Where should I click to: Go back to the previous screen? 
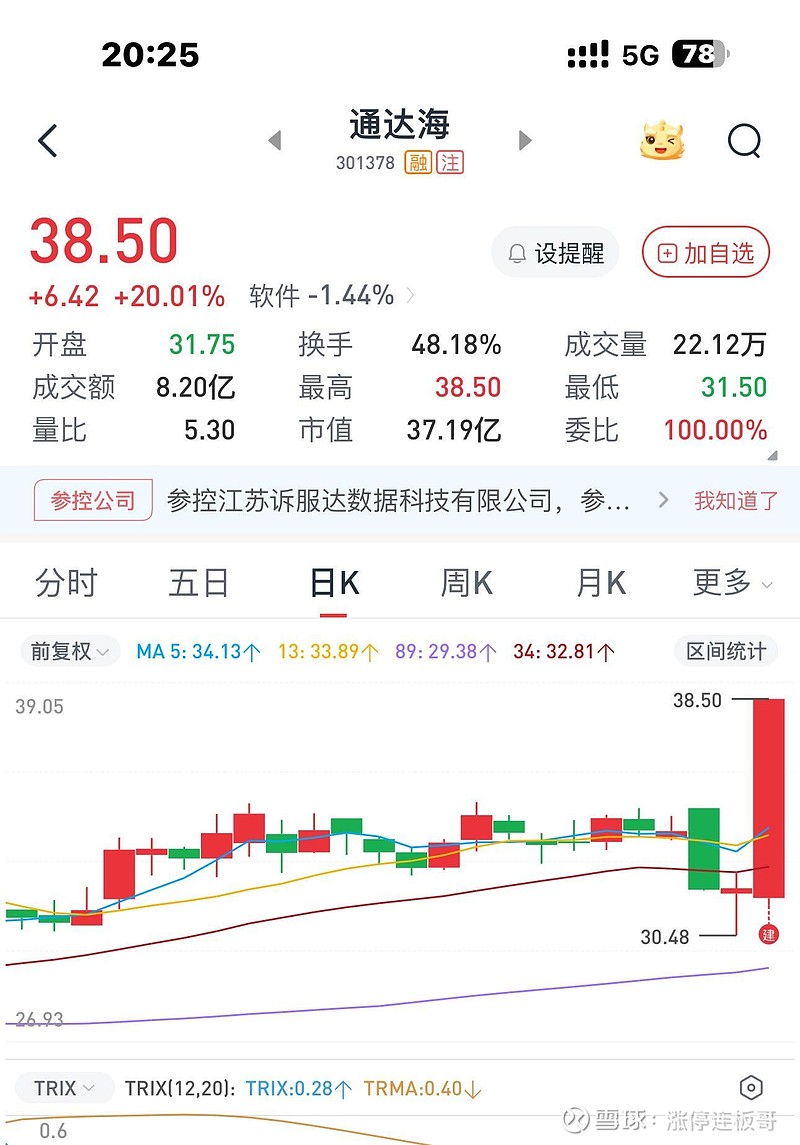click(47, 141)
